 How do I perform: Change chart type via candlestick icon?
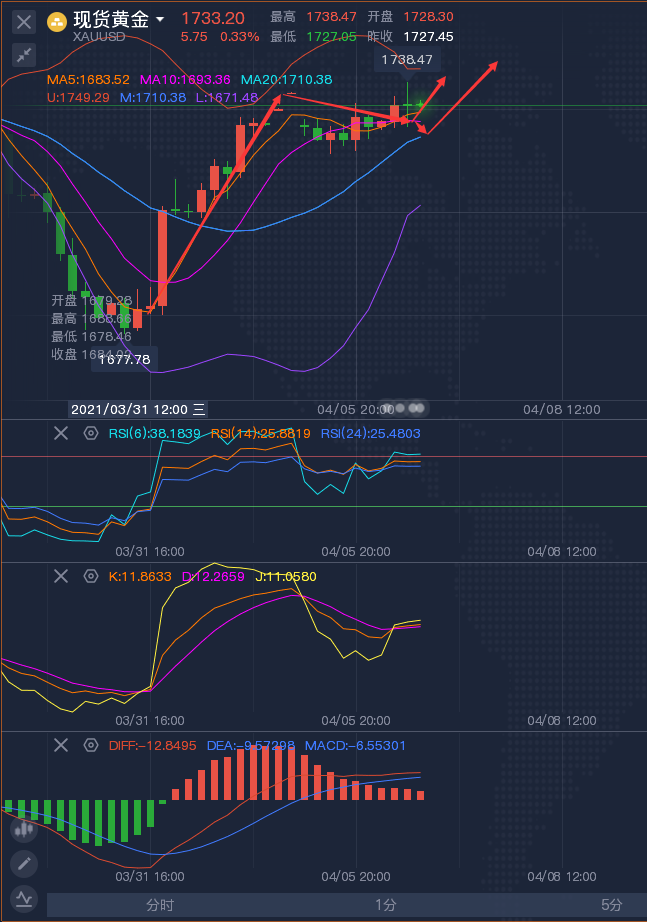tap(25, 828)
